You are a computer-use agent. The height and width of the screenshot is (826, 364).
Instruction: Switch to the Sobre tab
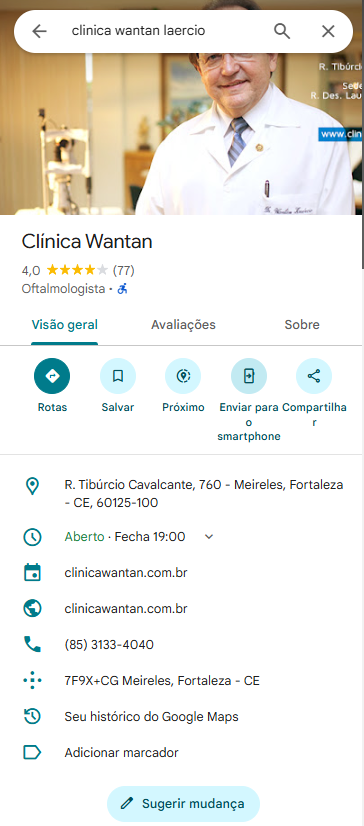(302, 324)
